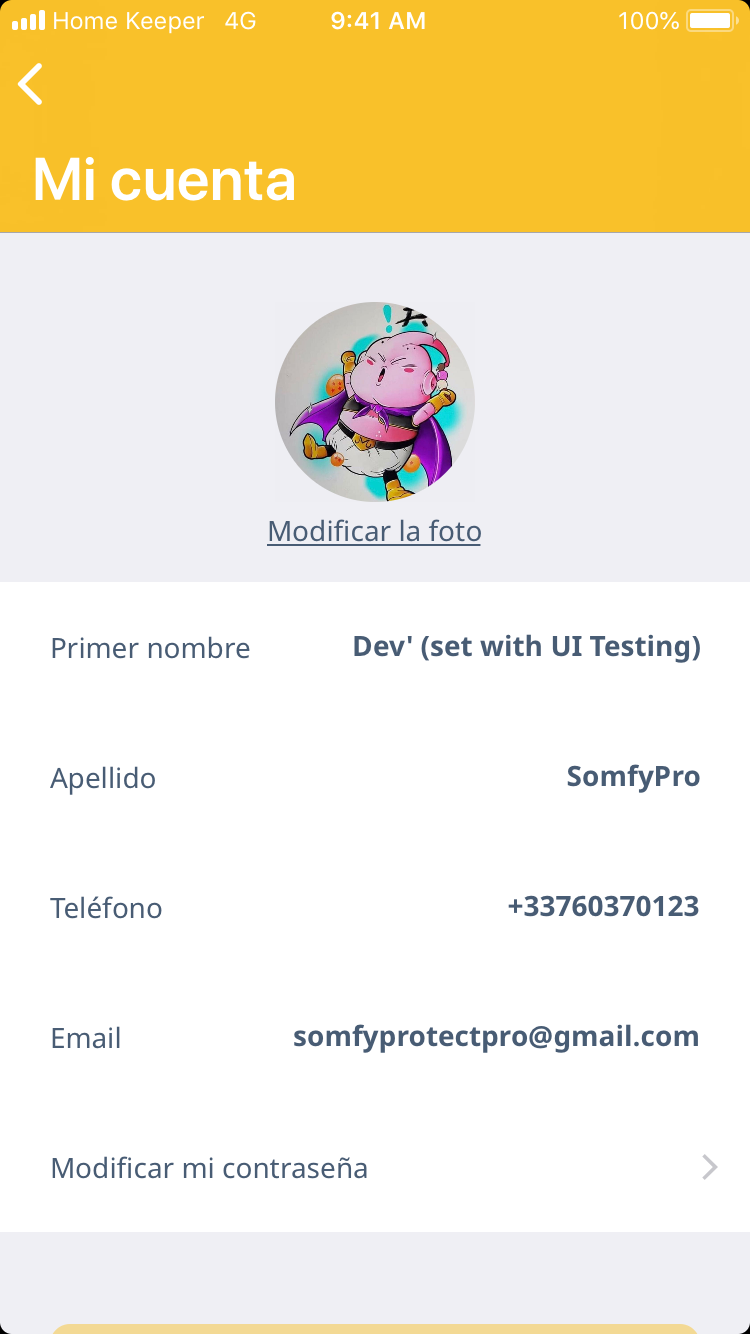
Task: Tap the Modificar la foto link
Action: click(374, 531)
